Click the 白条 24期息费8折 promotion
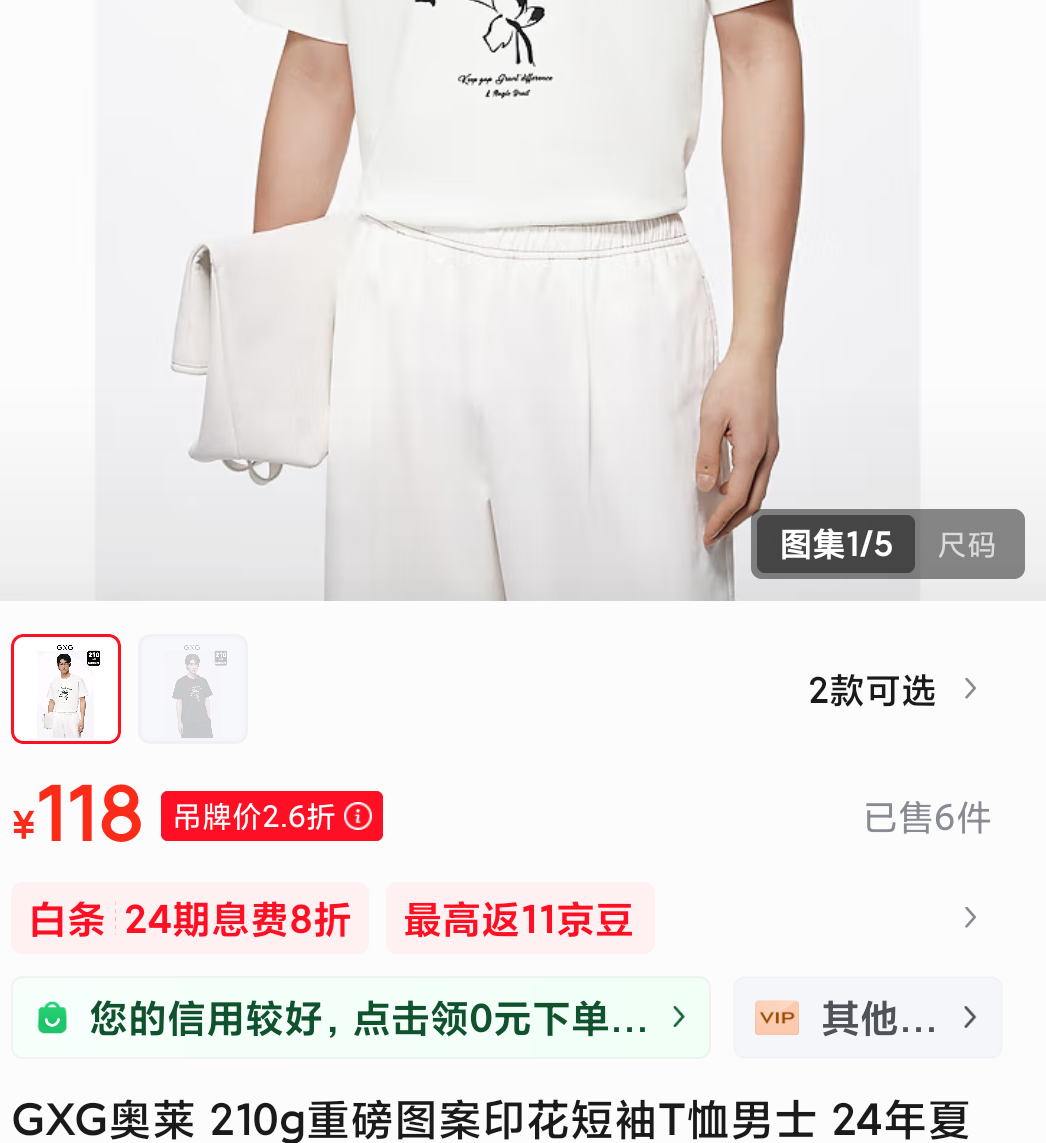 pyautogui.click(x=190, y=917)
